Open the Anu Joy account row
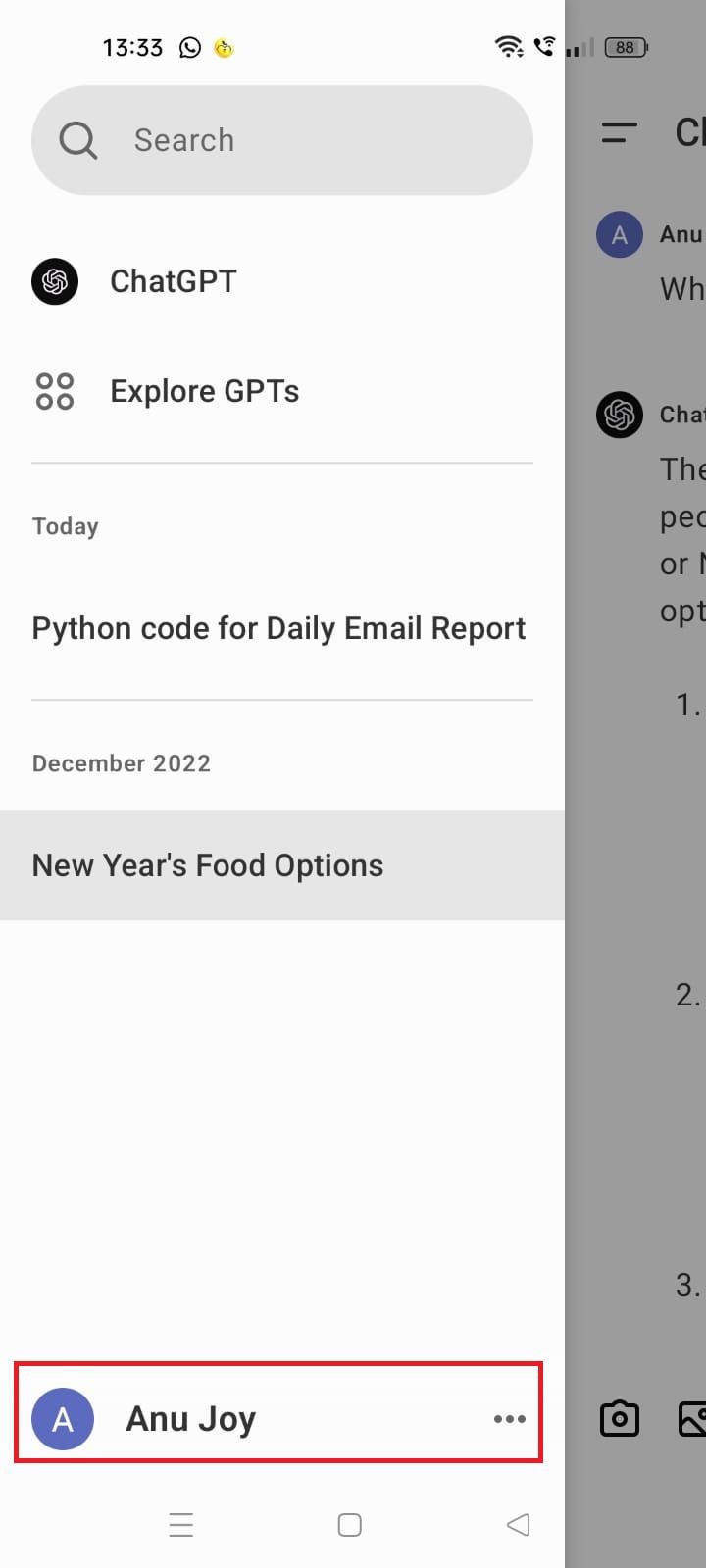706x1568 pixels. pyautogui.click(x=192, y=1418)
